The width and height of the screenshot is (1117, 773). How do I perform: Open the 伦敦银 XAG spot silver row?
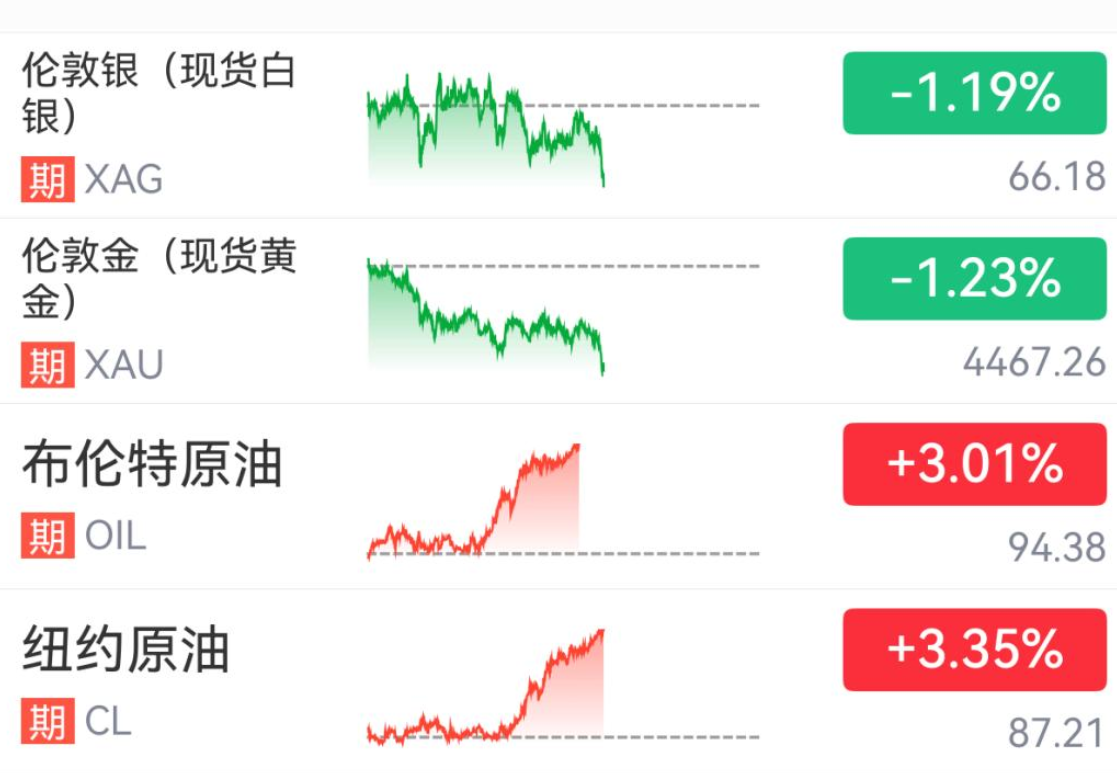(558, 125)
